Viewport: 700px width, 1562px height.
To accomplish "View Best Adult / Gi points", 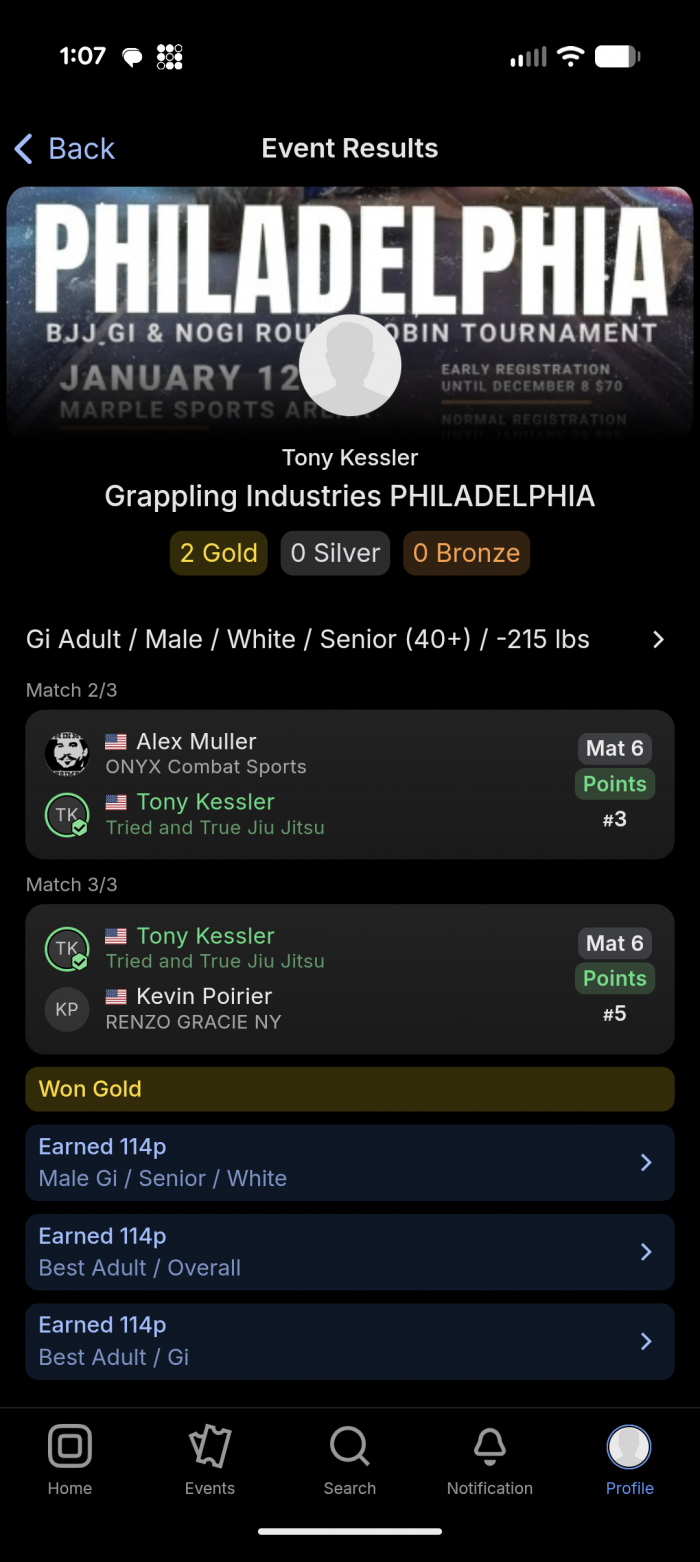I will [349, 1341].
